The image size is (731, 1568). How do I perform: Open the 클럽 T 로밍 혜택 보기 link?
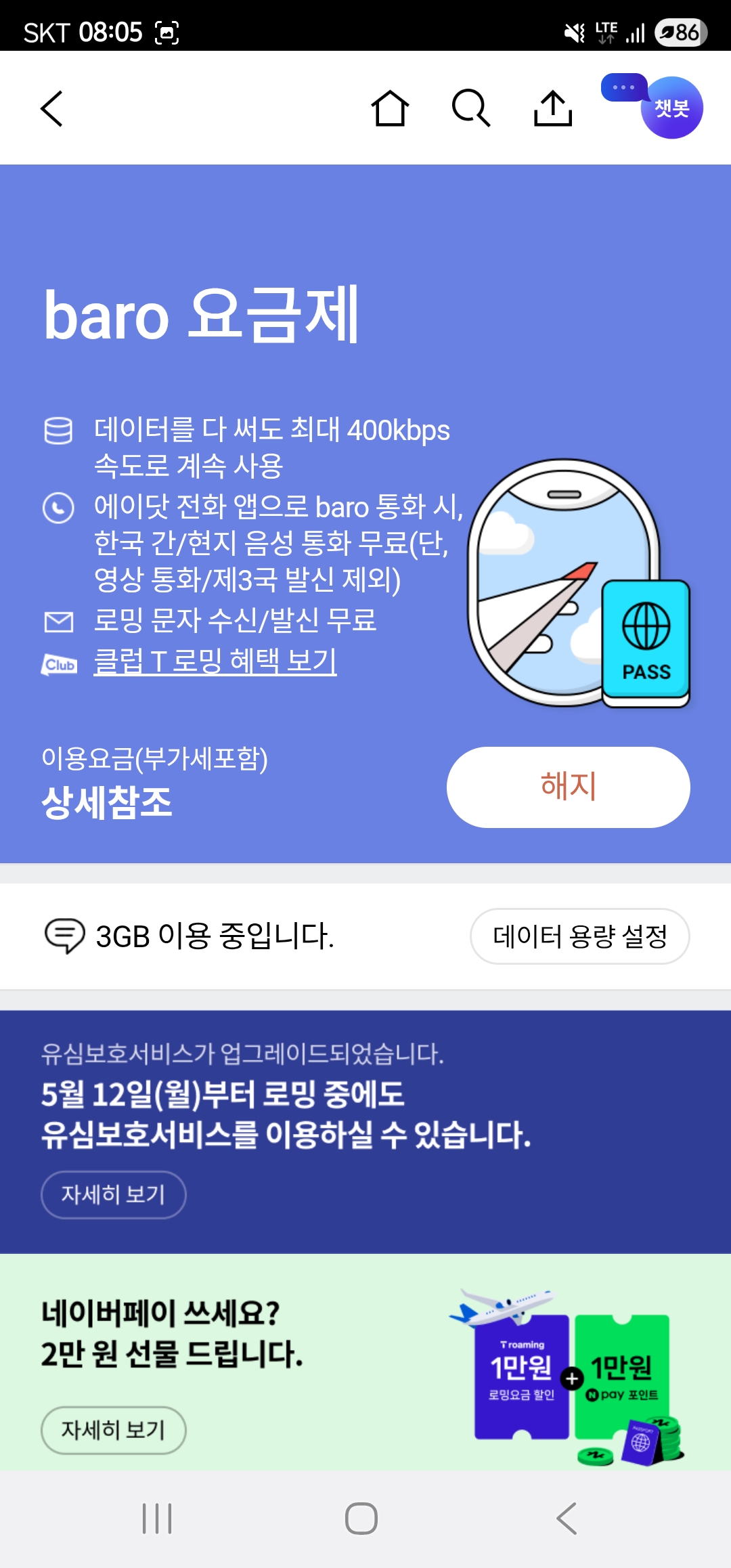(x=215, y=661)
